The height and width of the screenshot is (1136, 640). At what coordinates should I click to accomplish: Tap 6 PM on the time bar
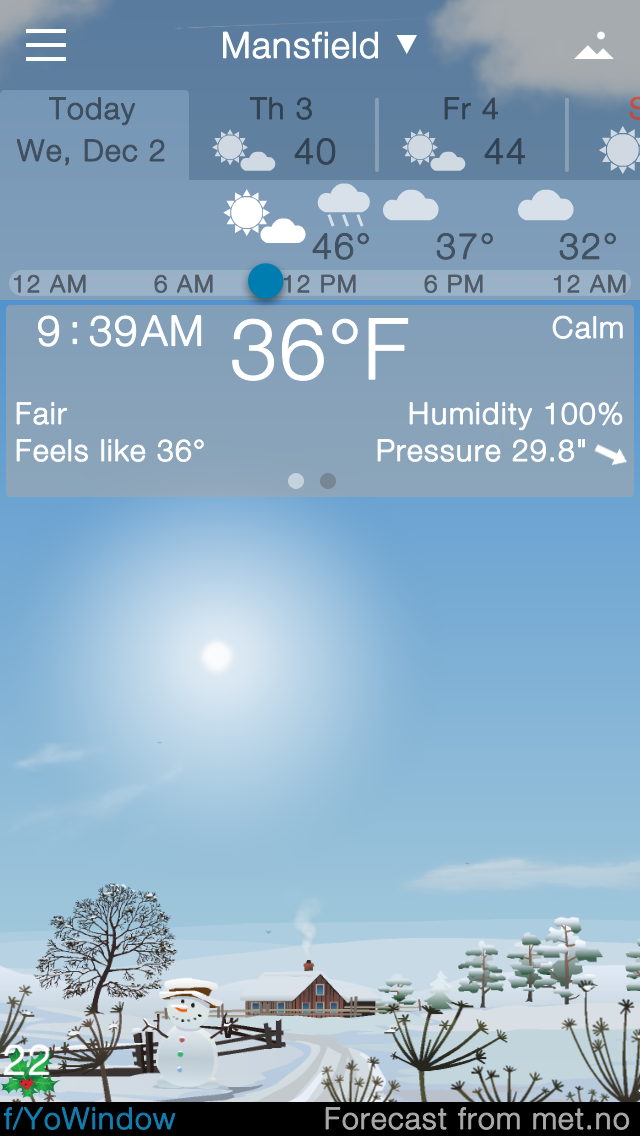click(453, 285)
